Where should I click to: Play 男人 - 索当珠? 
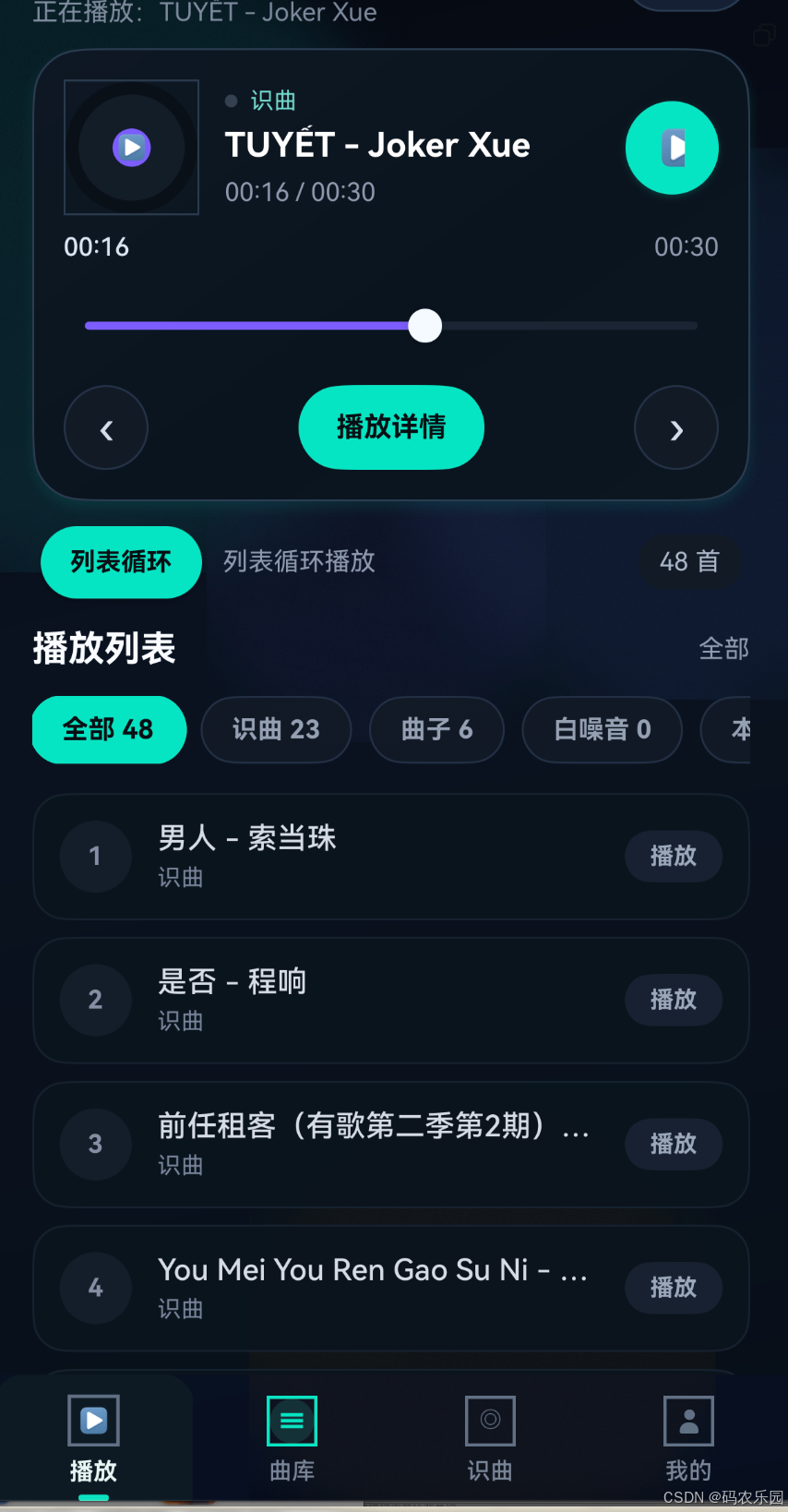click(x=673, y=856)
